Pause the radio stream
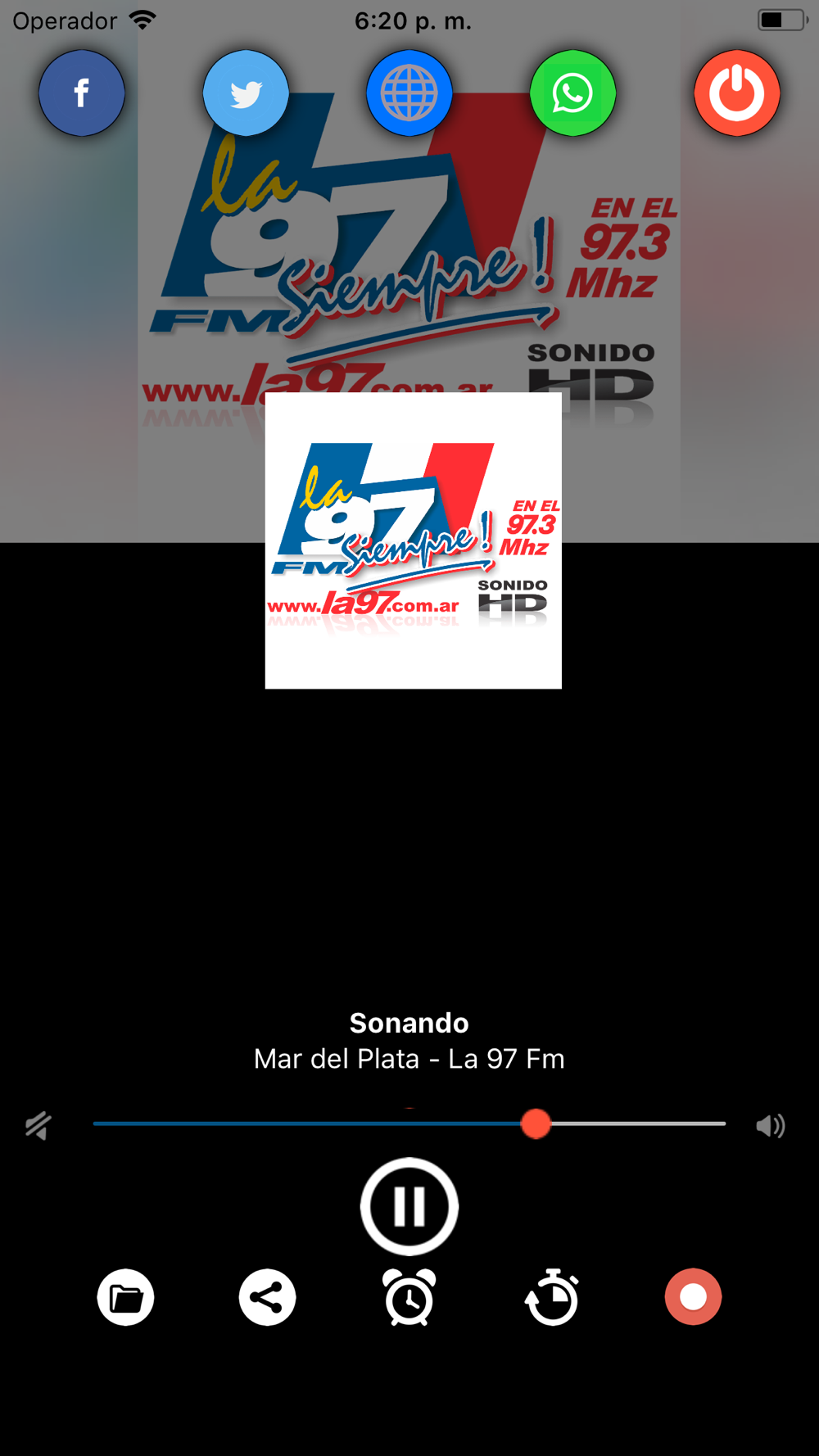 pyautogui.click(x=409, y=1205)
